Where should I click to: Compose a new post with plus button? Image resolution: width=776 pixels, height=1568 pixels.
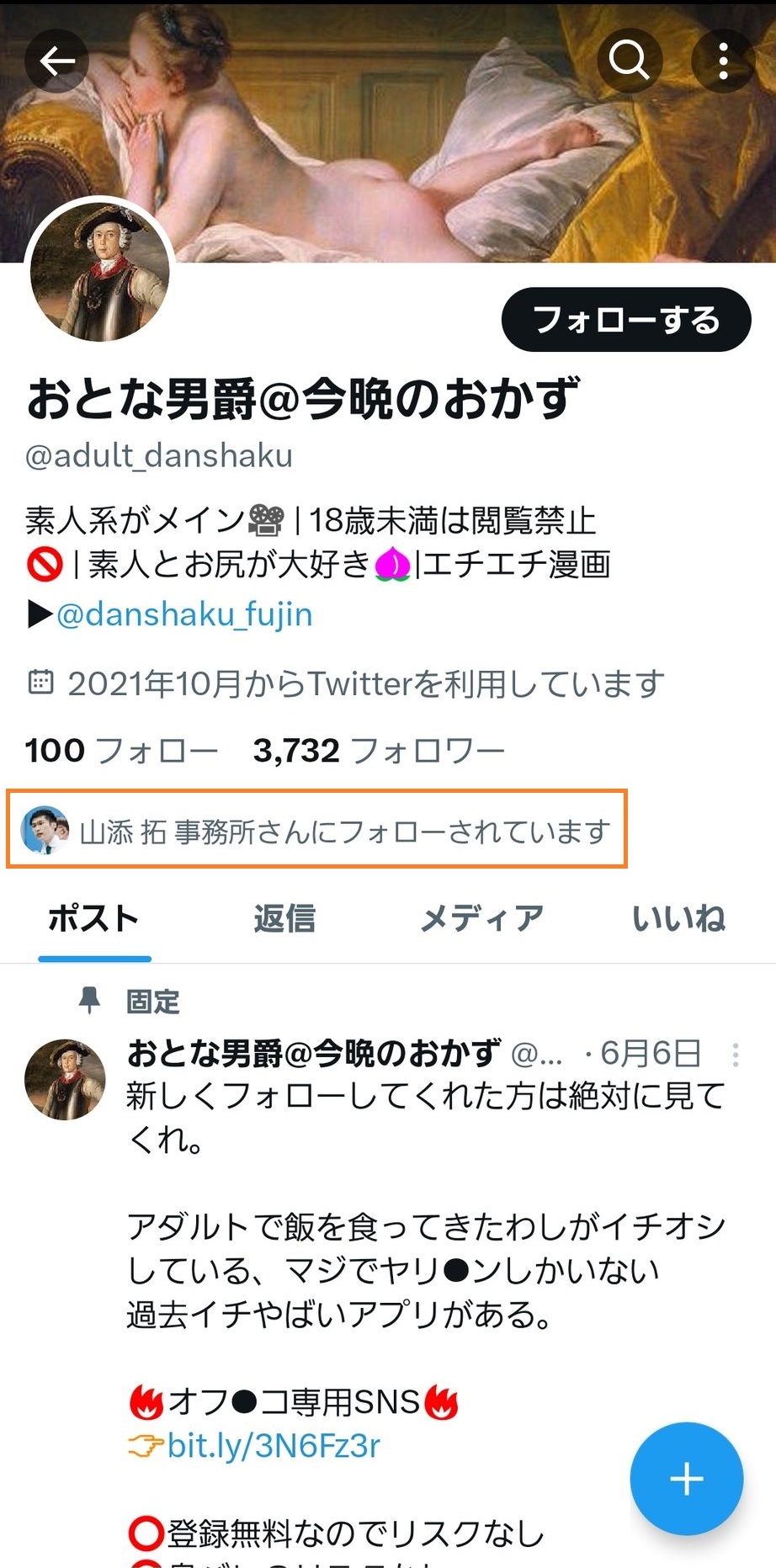click(x=686, y=1479)
